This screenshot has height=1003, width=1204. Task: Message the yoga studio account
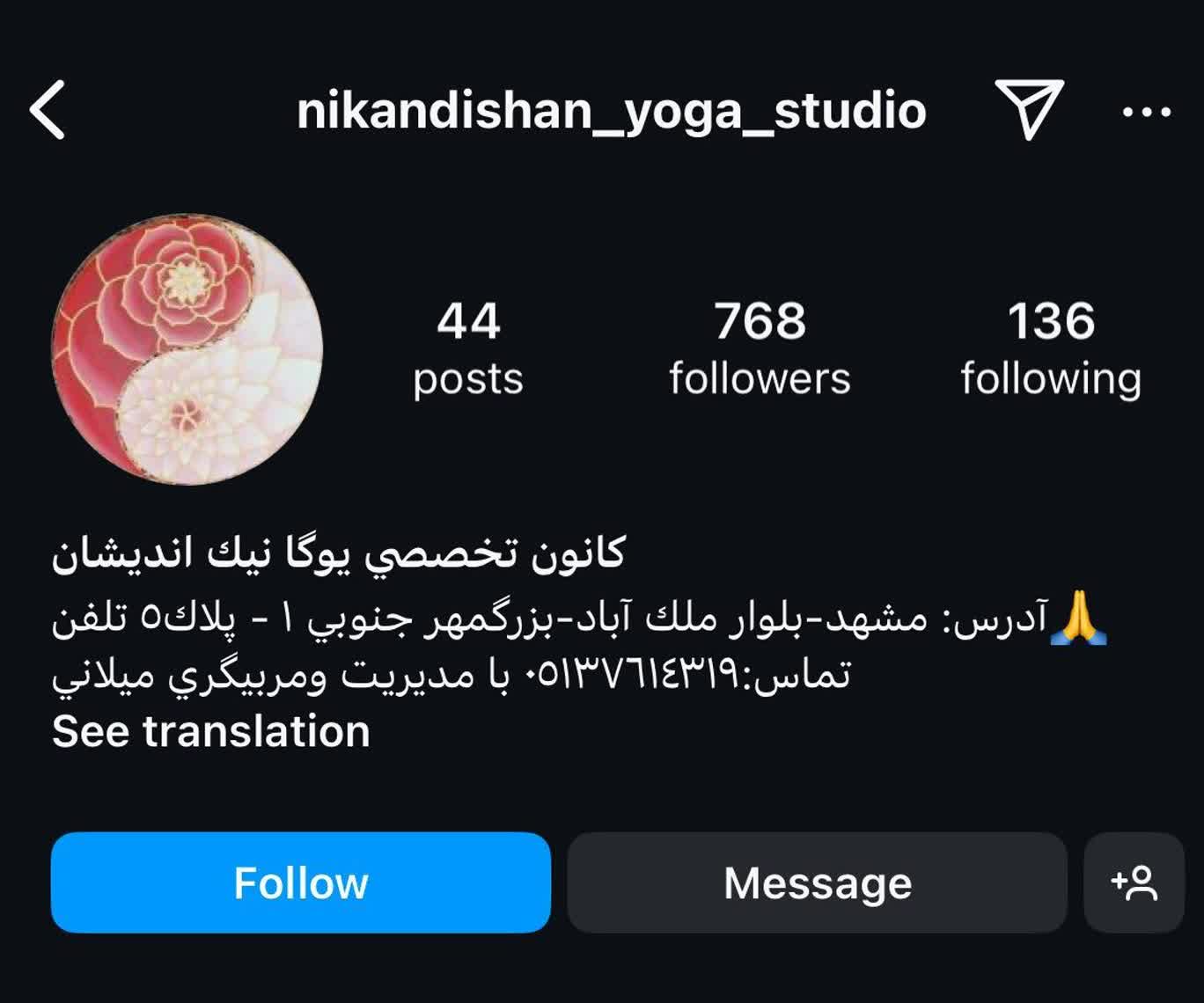pyautogui.click(x=817, y=882)
